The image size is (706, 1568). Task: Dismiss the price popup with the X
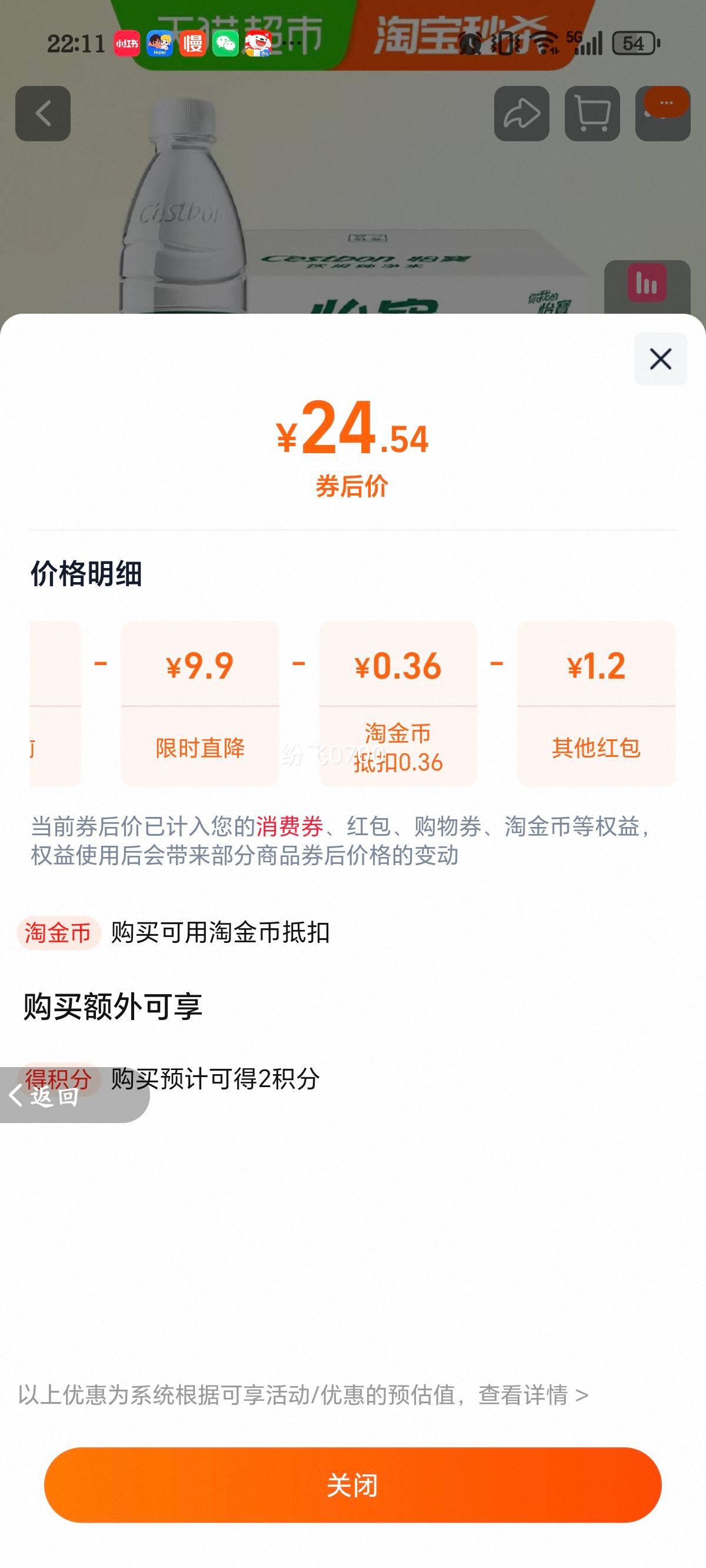tap(661, 359)
